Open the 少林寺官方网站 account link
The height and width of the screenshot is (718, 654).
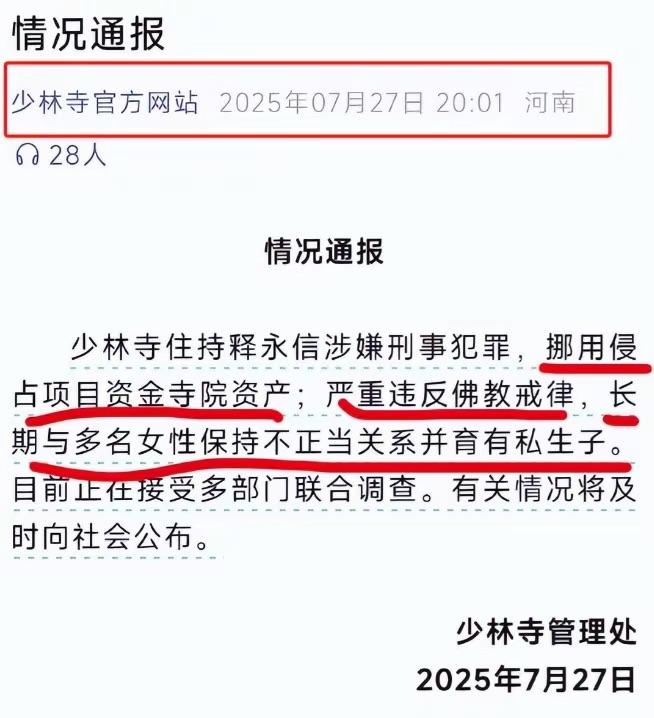click(105, 102)
